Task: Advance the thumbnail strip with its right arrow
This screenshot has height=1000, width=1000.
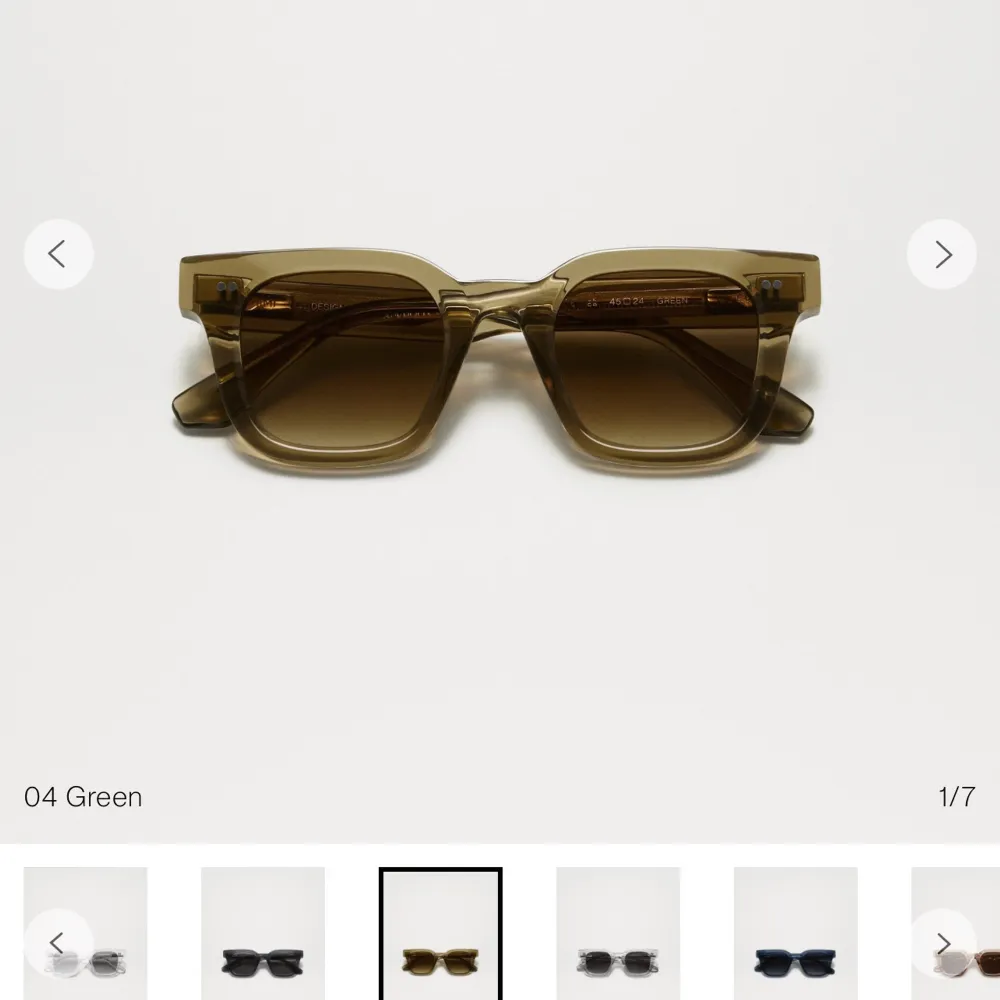Action: click(x=941, y=943)
